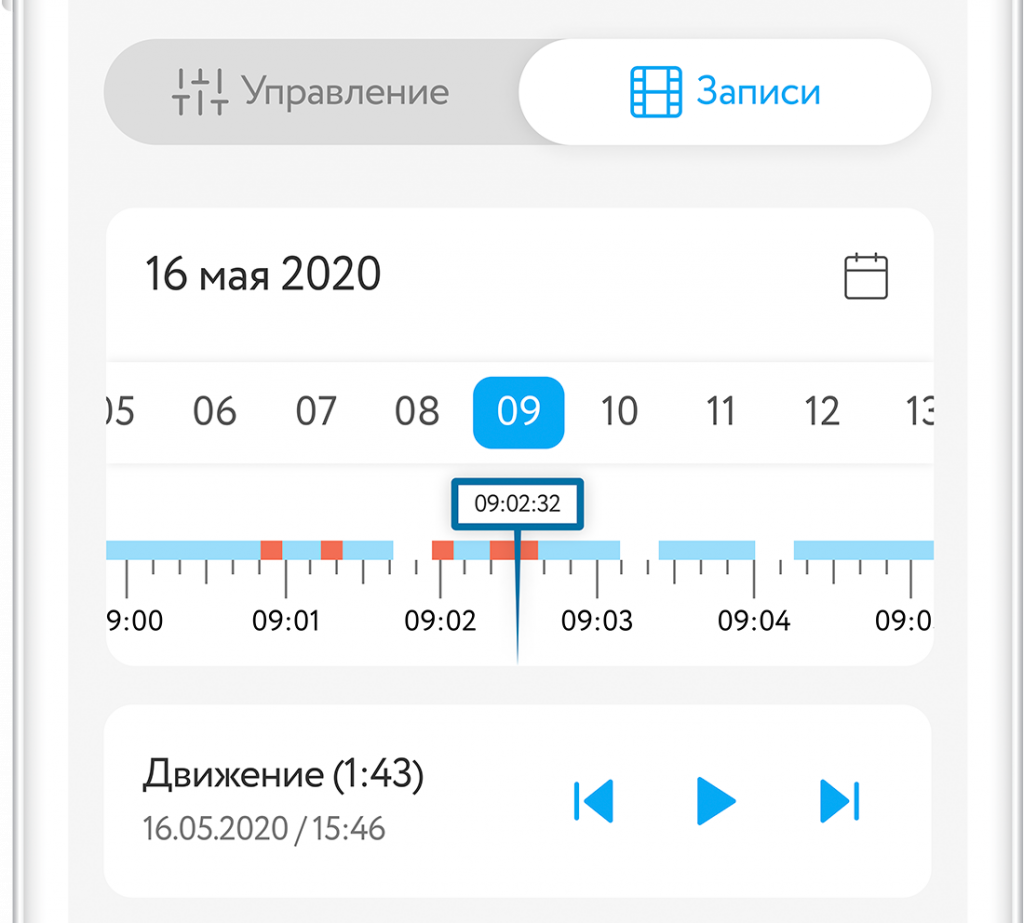This screenshot has height=923, width=1024.
Task: Tap the red motion segment near 09:01
Action: (271, 550)
